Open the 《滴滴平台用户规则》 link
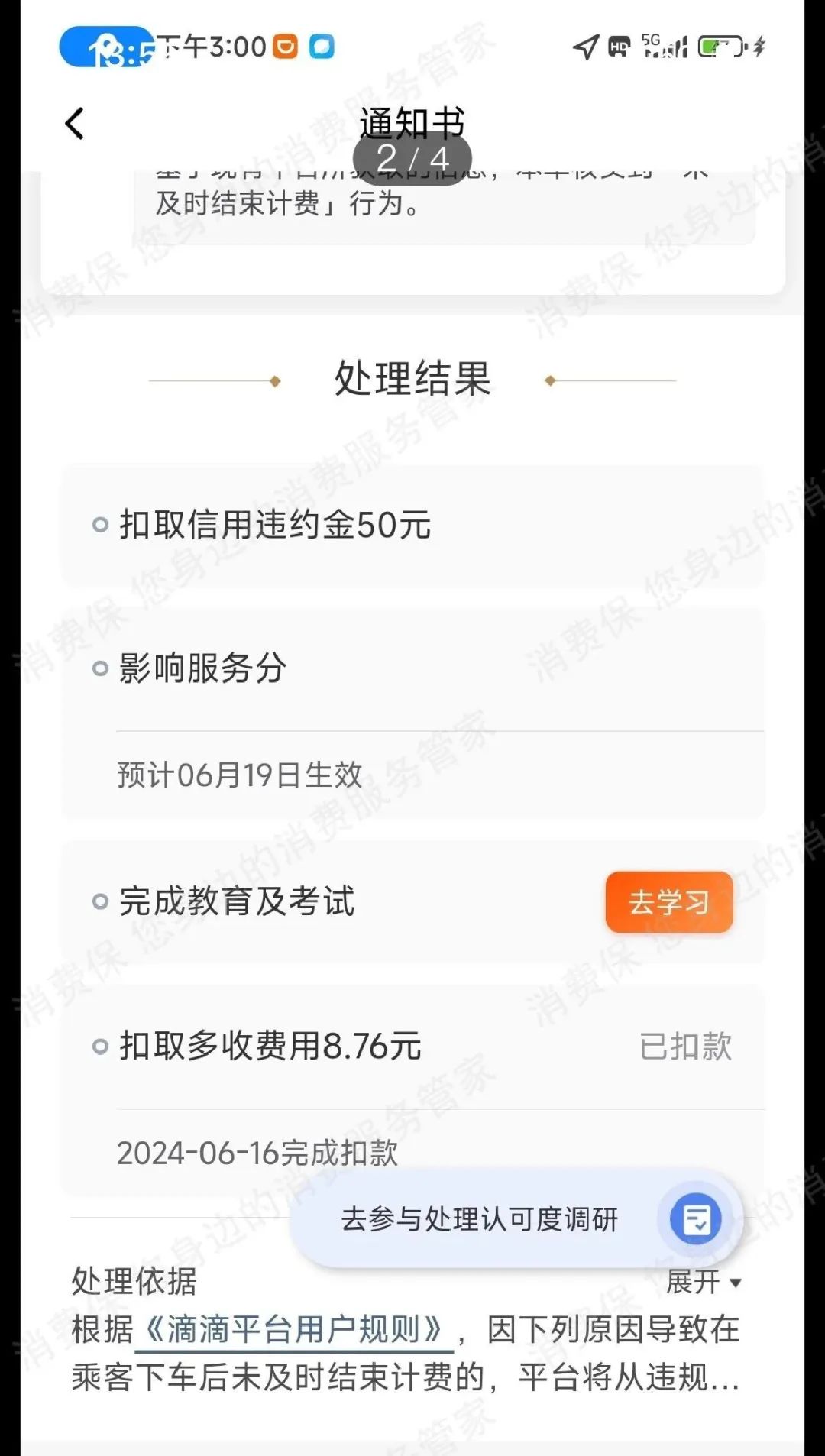This screenshot has width=825, height=1456. [x=294, y=1330]
